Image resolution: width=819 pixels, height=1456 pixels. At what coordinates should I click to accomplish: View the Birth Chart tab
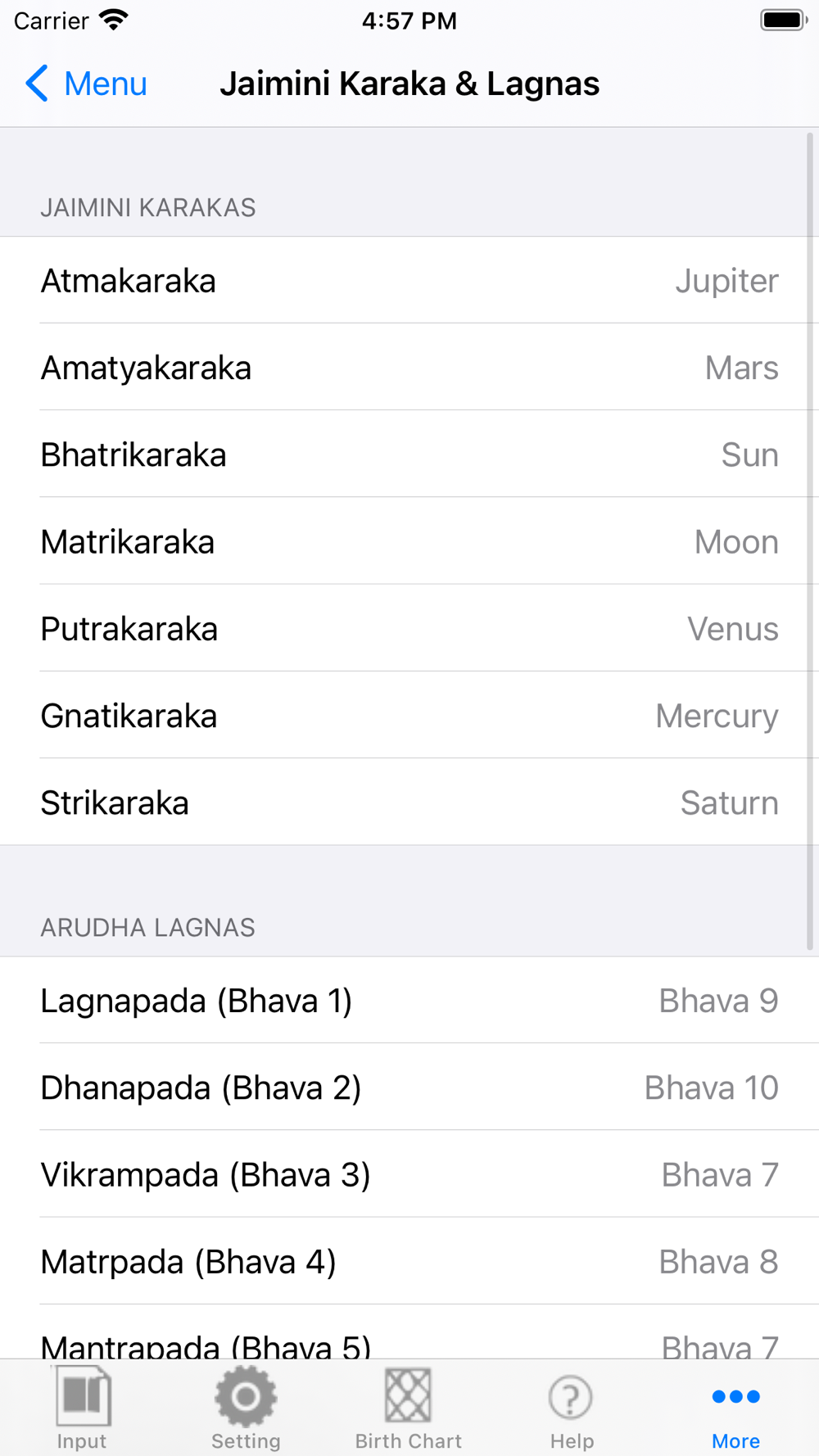[409, 1409]
